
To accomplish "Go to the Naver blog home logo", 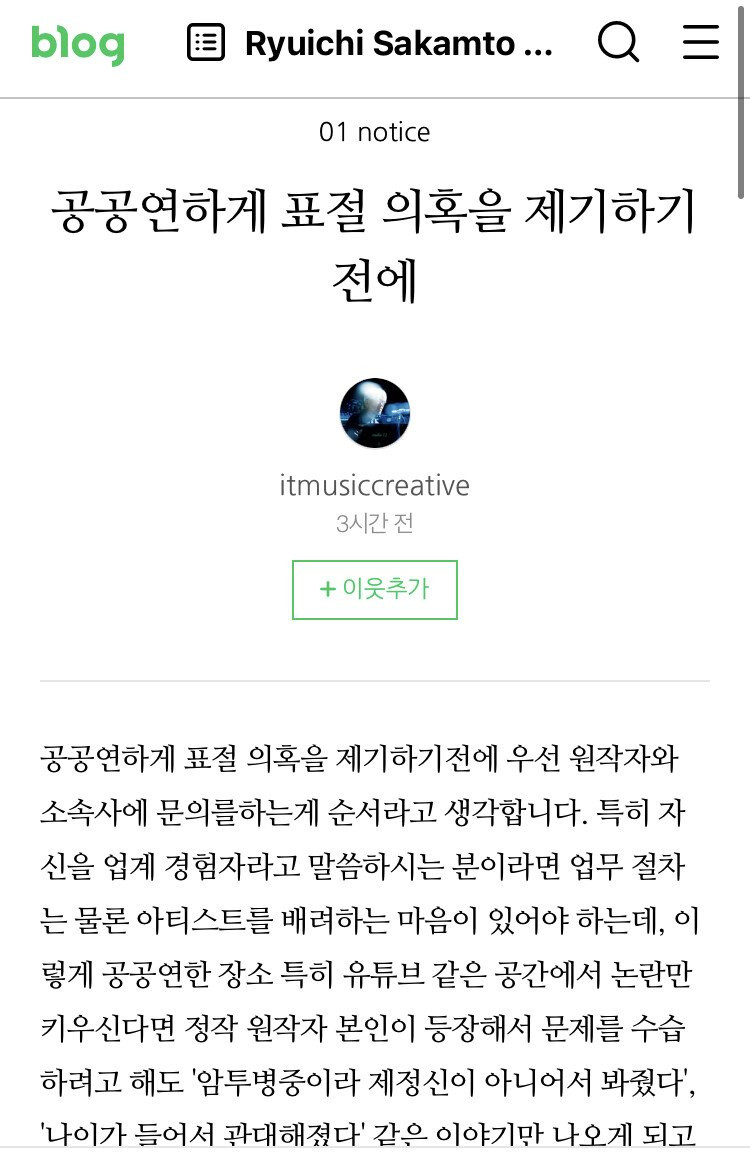I will pos(77,44).
